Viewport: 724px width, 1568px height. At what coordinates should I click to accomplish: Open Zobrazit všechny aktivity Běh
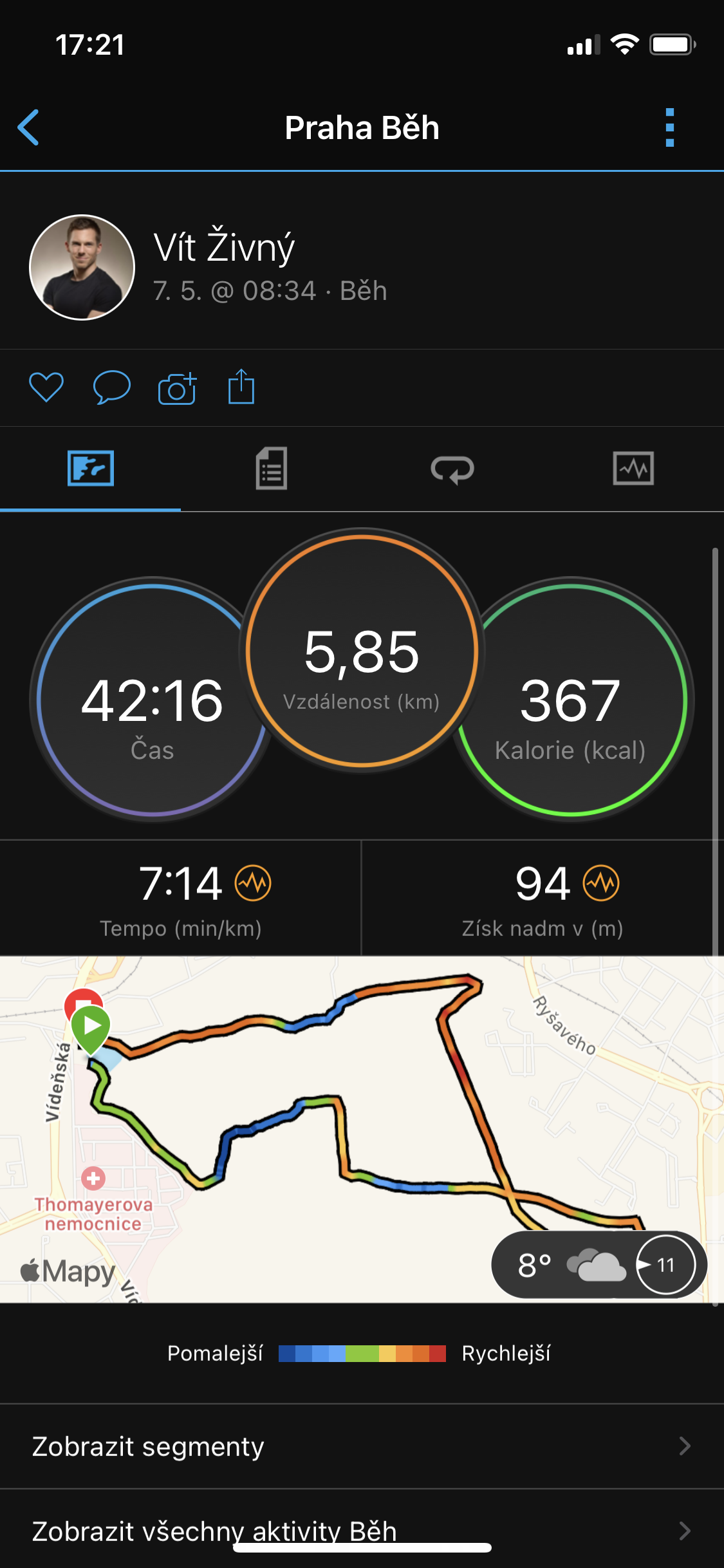pyautogui.click(x=362, y=1531)
